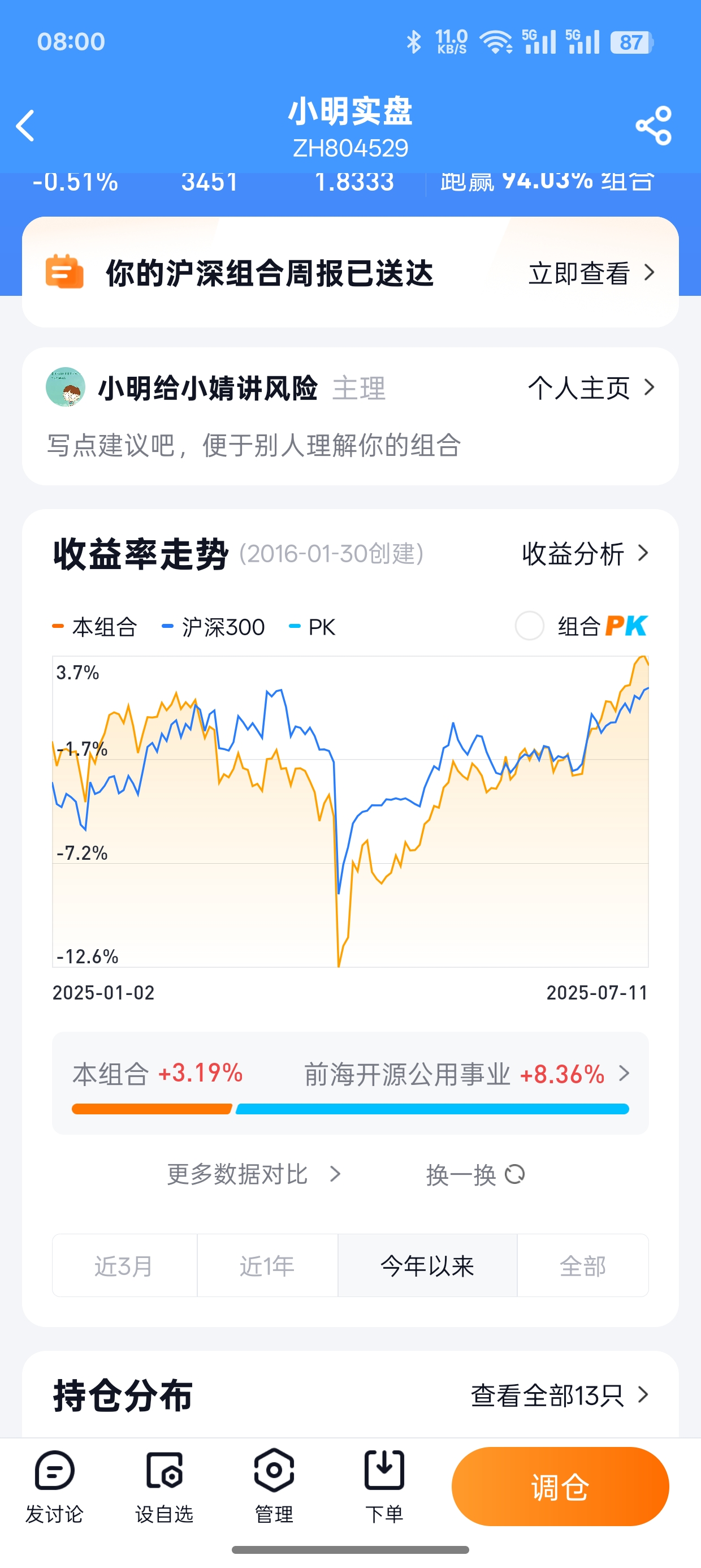The image size is (701, 1568).
Task: View all 13 holdings via 查看全部13只
Action: coord(559,1395)
